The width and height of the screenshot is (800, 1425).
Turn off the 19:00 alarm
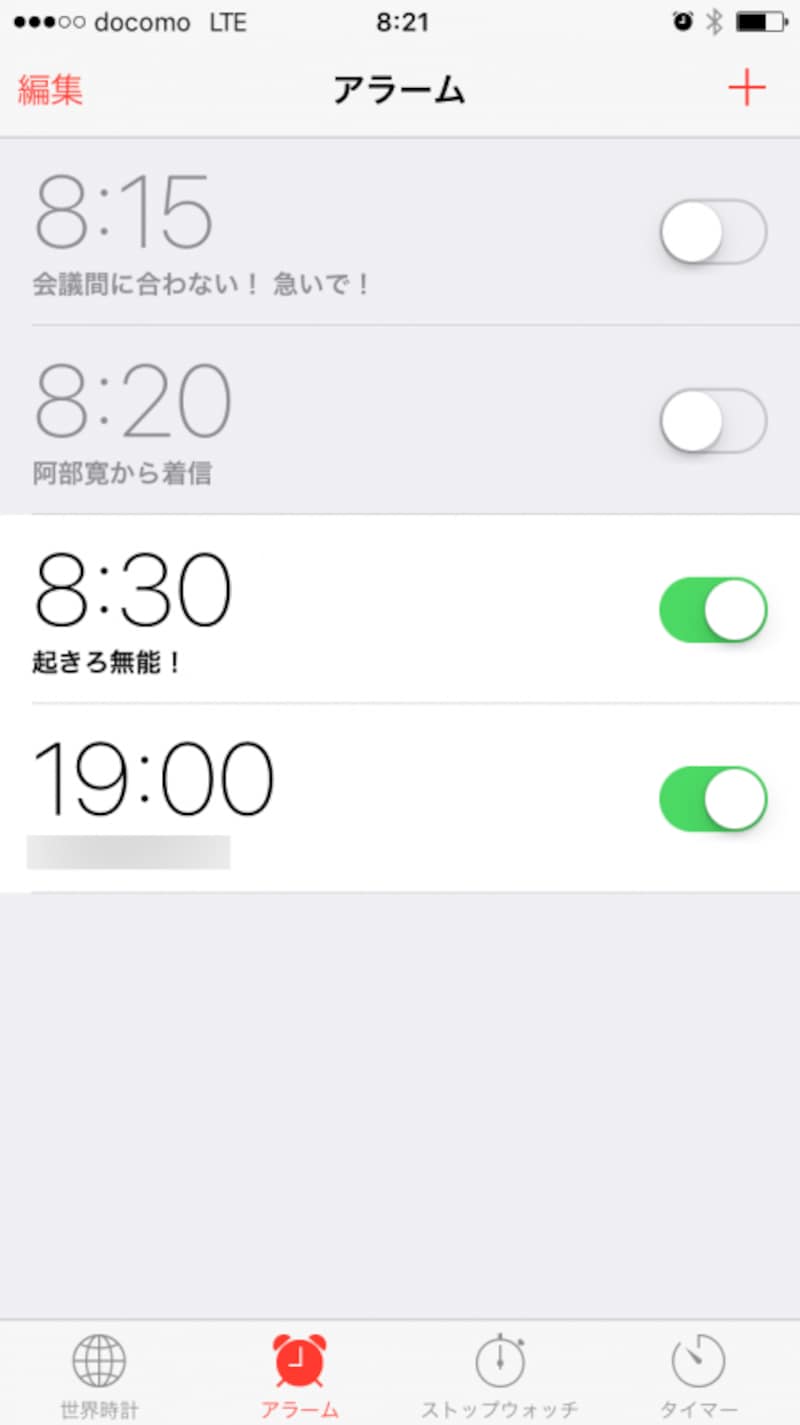[712, 798]
